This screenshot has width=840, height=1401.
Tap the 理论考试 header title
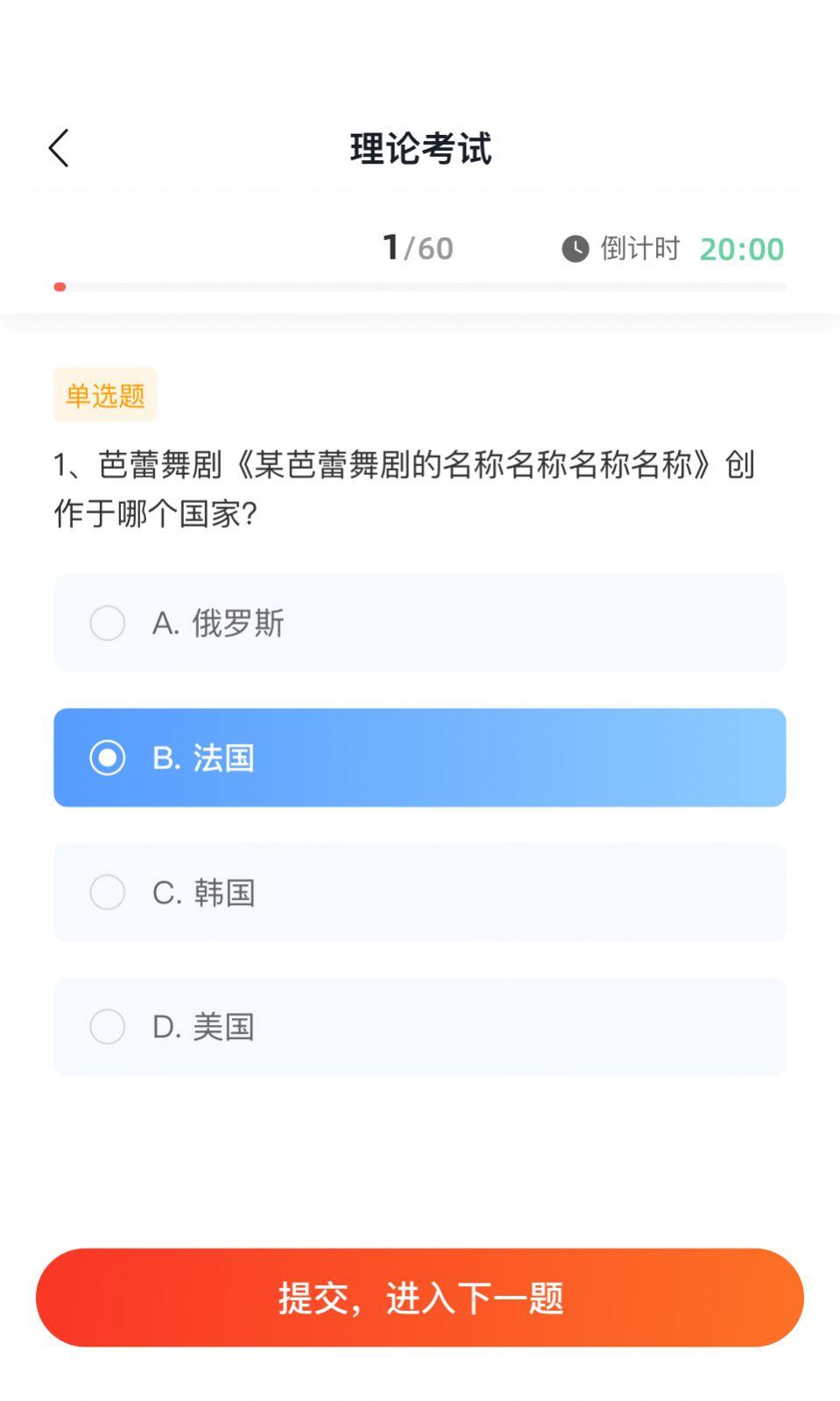(420, 148)
